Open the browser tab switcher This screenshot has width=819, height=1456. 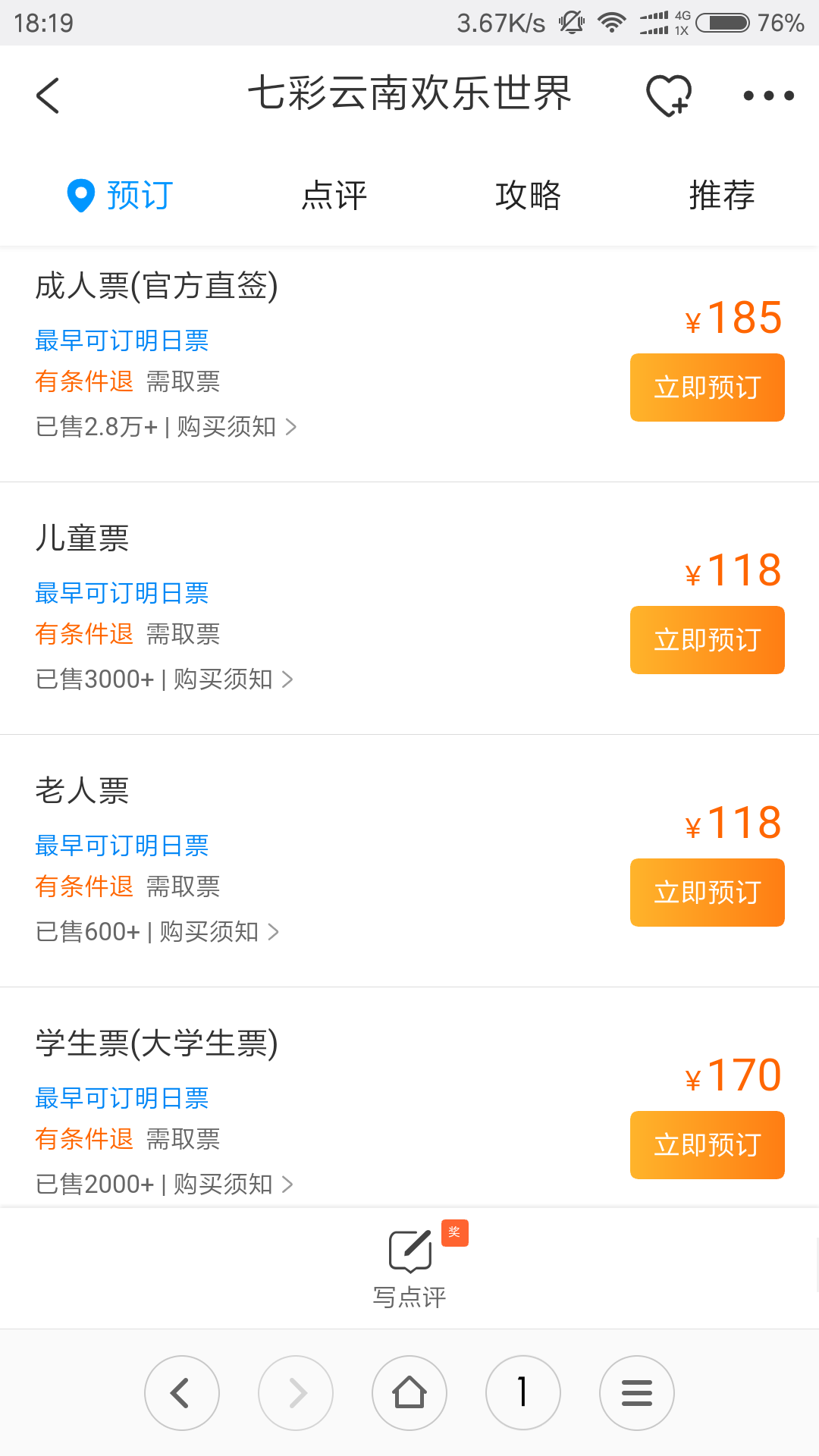(523, 1393)
